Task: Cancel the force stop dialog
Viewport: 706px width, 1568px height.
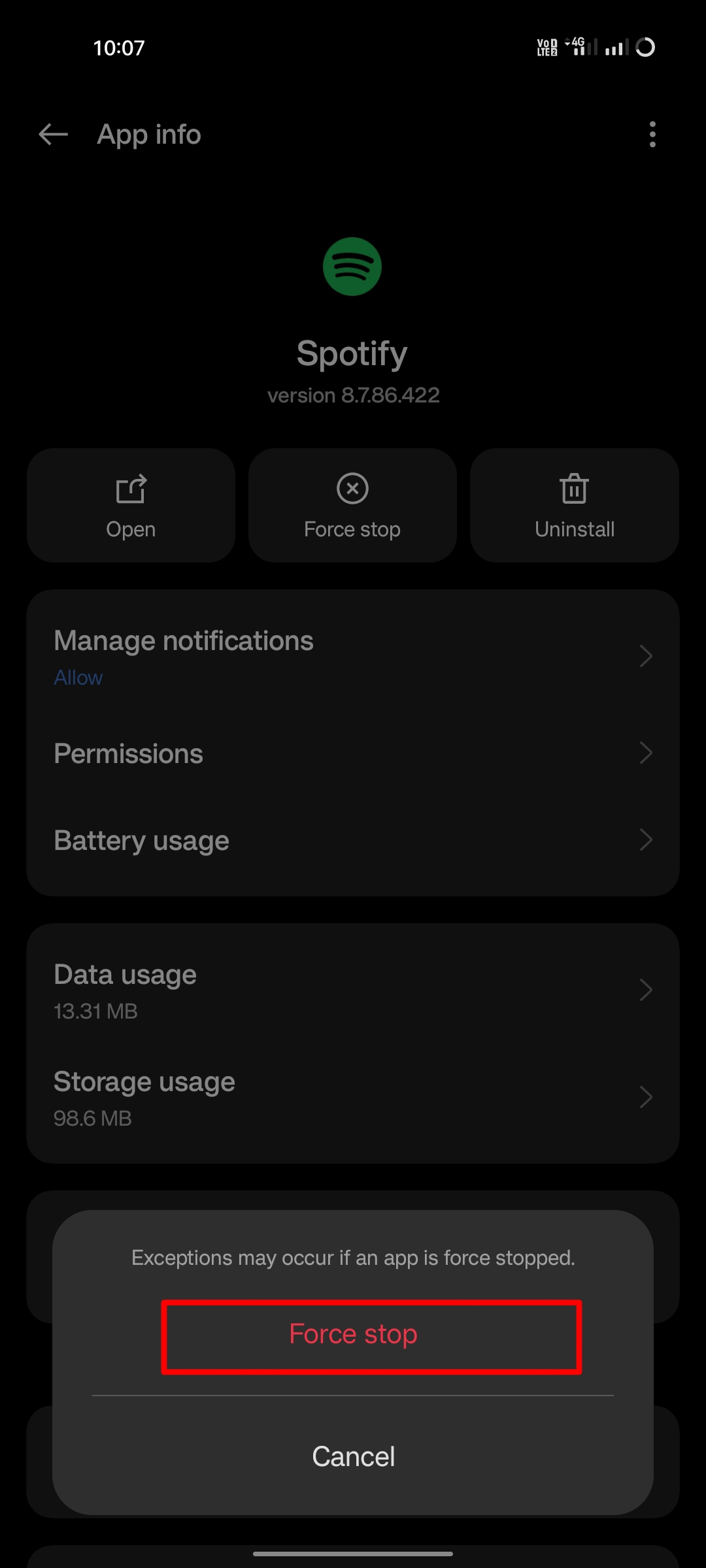Action: pos(353,1456)
